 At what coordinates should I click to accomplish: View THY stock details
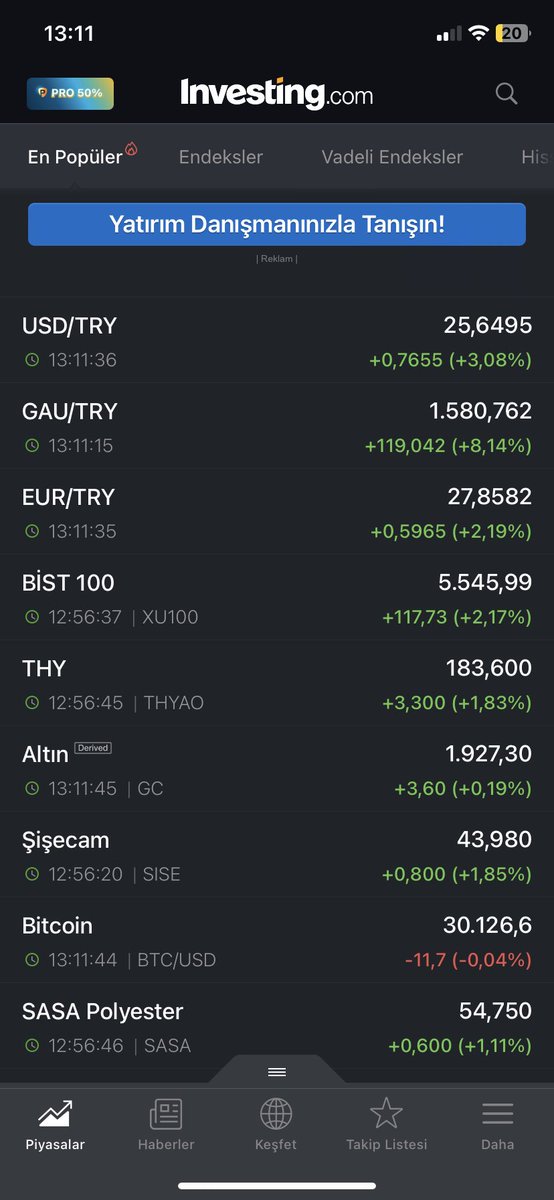click(277, 685)
